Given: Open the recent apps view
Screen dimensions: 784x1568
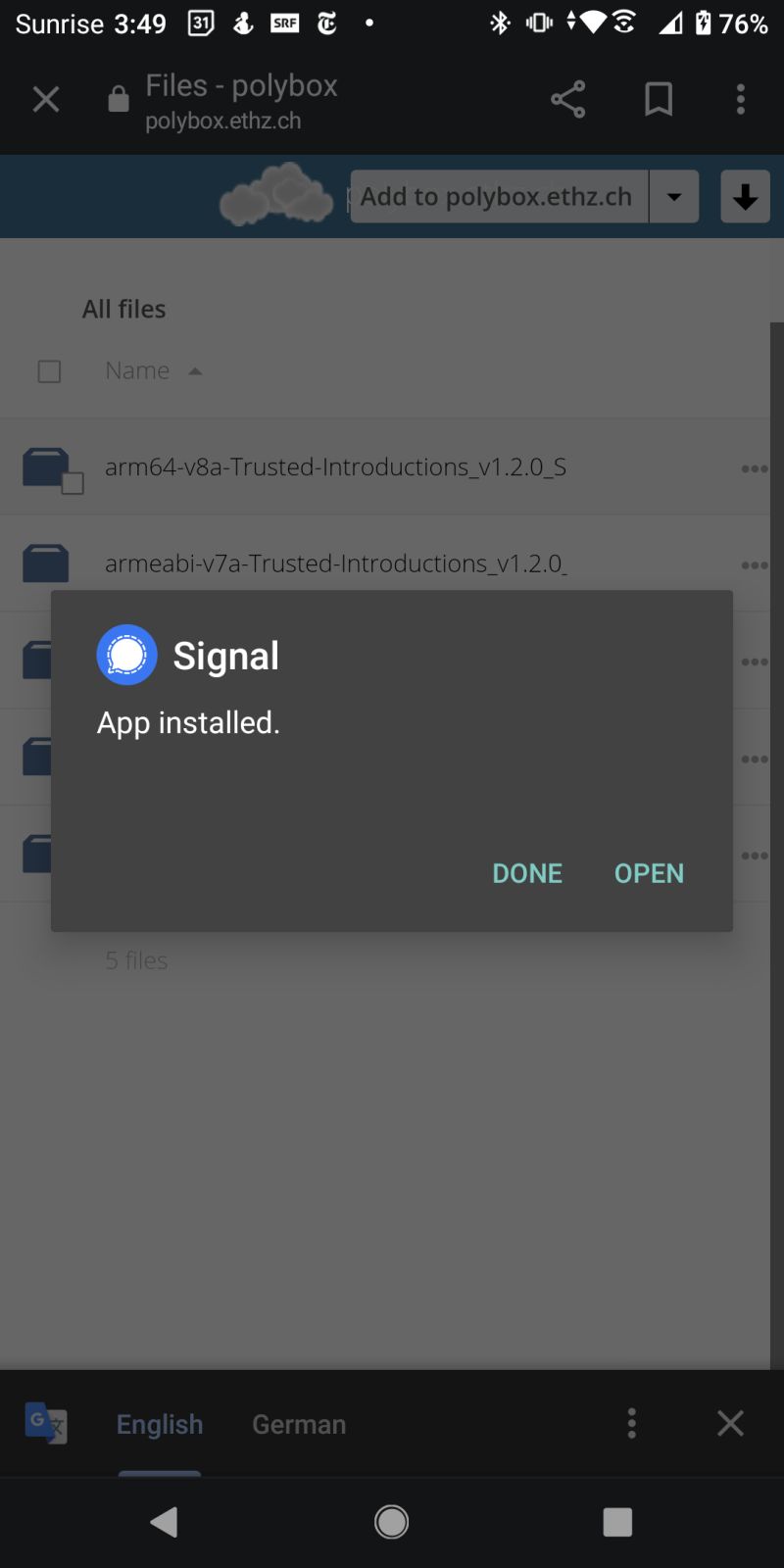Looking at the screenshot, I should click(617, 1522).
